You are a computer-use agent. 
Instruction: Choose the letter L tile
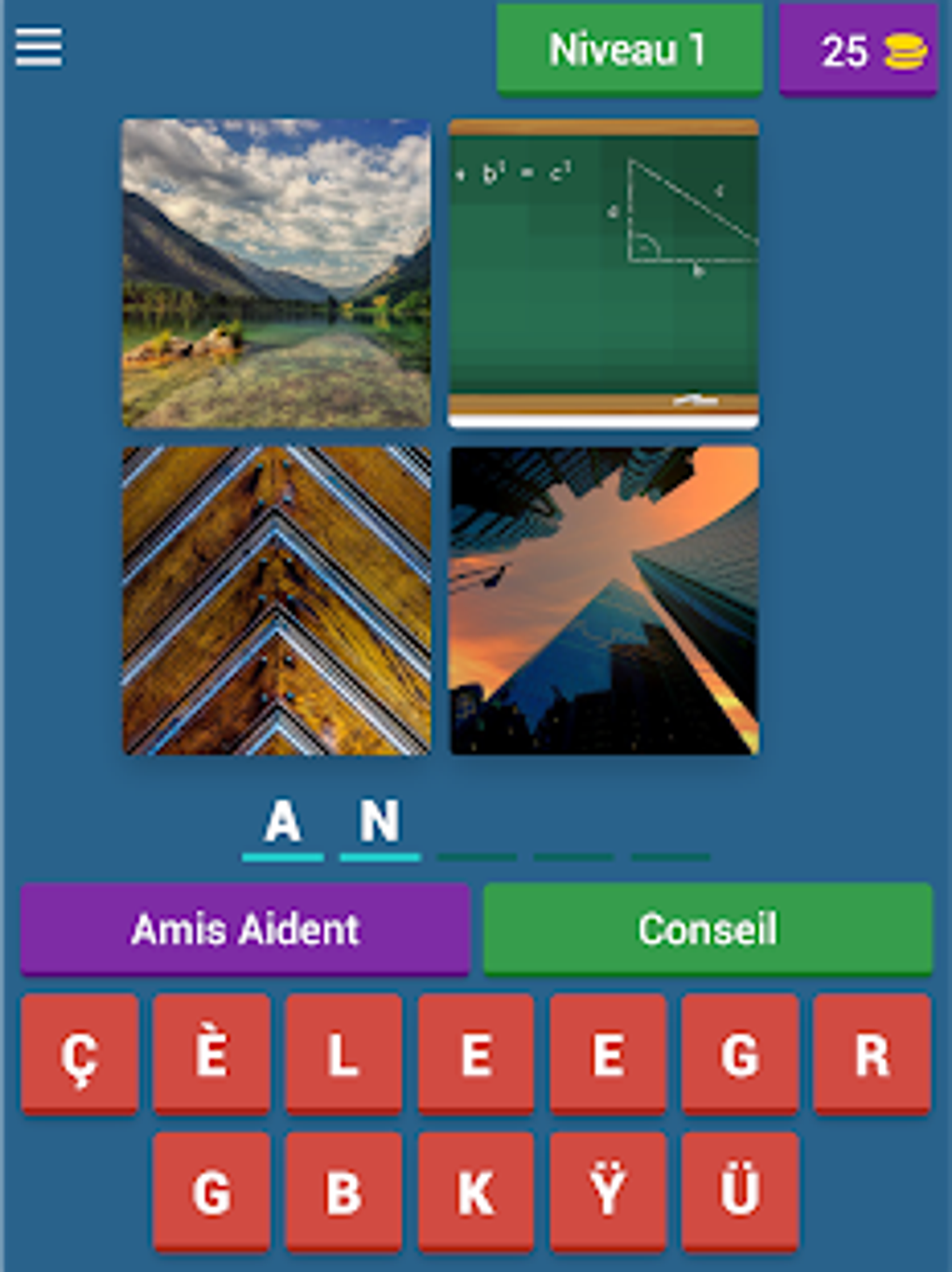point(343,1055)
